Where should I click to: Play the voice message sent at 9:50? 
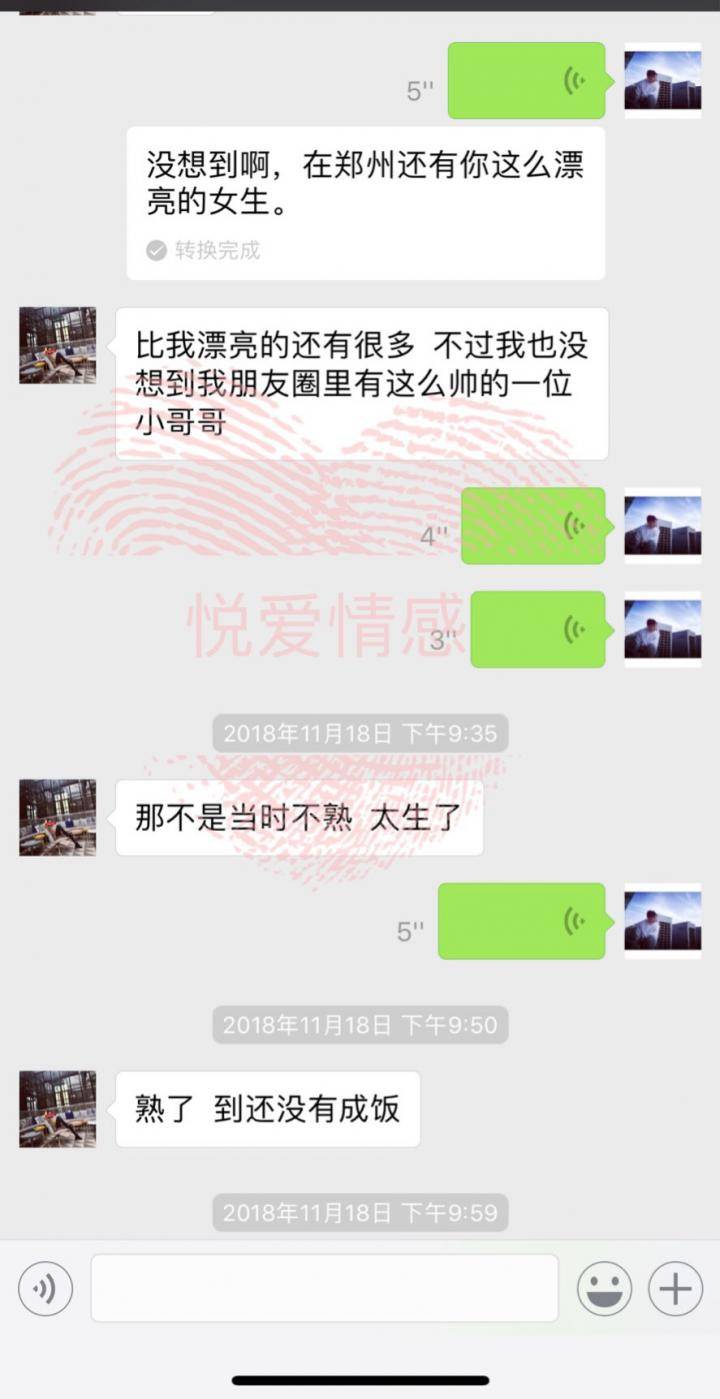tap(522, 923)
